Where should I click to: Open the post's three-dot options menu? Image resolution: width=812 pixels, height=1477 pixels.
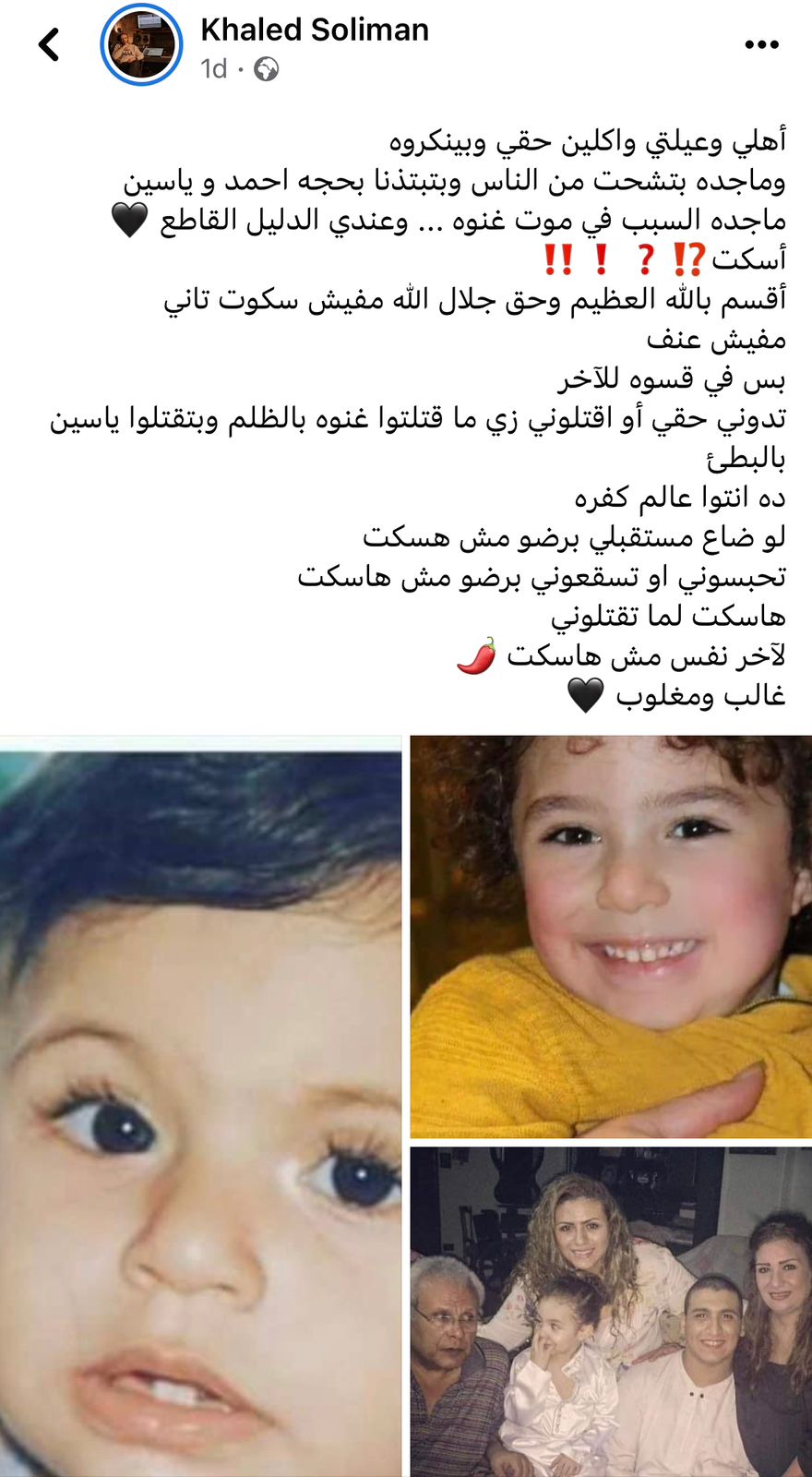click(761, 44)
